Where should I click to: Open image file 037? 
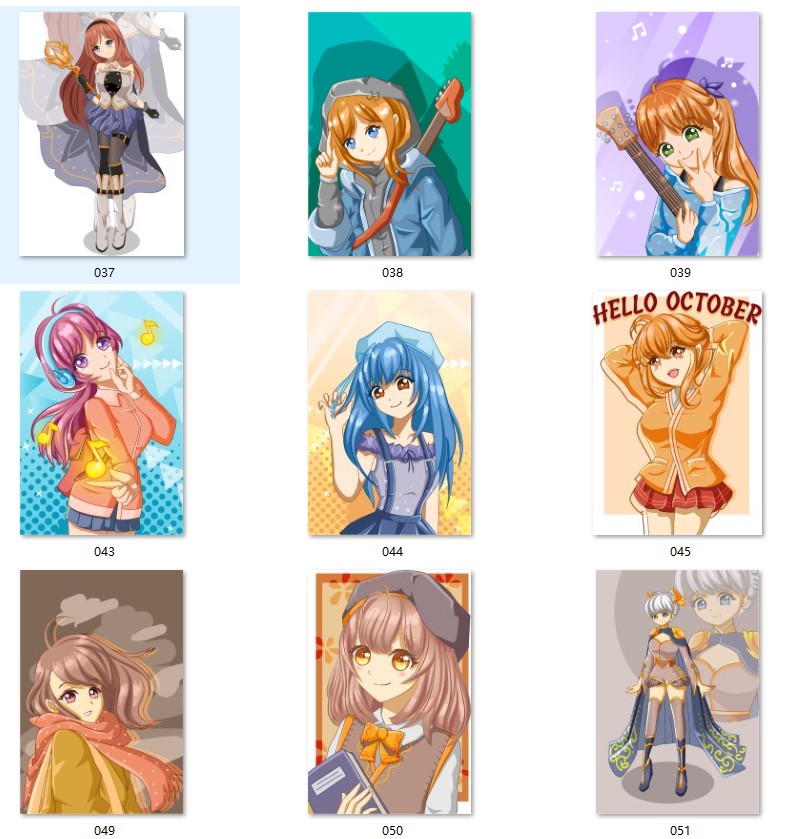102,134
